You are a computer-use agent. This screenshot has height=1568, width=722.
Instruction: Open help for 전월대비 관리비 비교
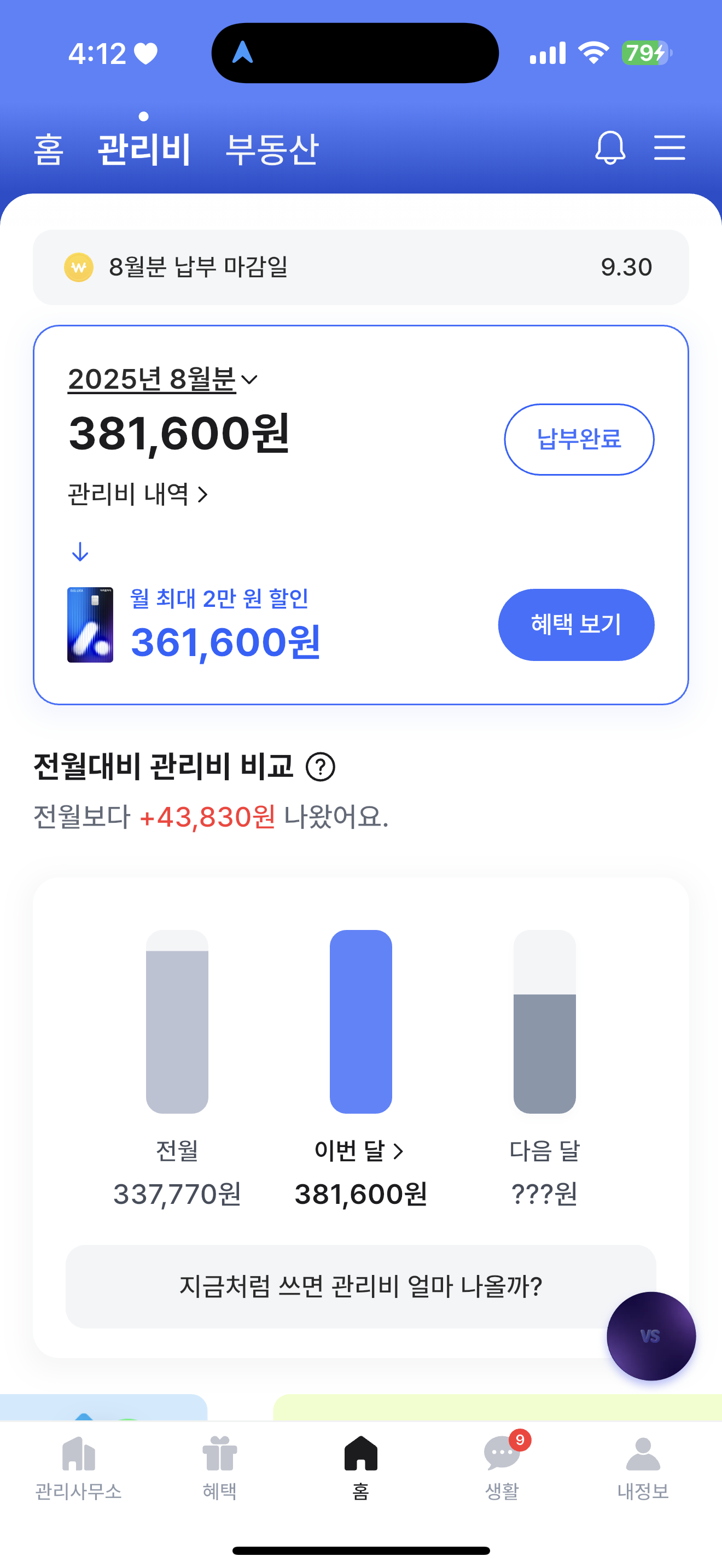320,767
